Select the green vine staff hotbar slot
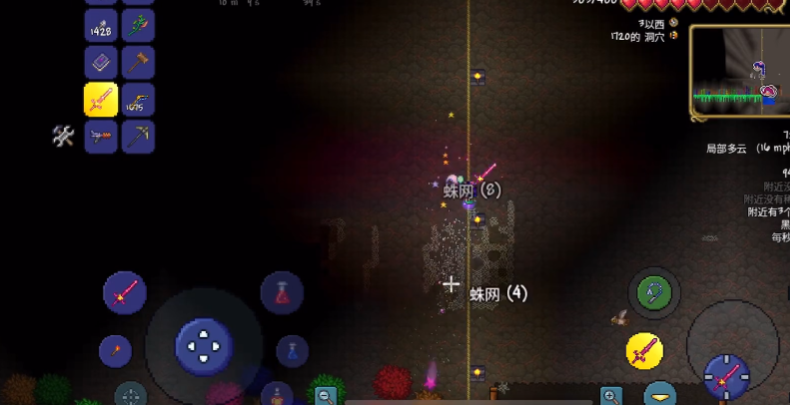Viewport: 790px width, 405px height. click(138, 25)
